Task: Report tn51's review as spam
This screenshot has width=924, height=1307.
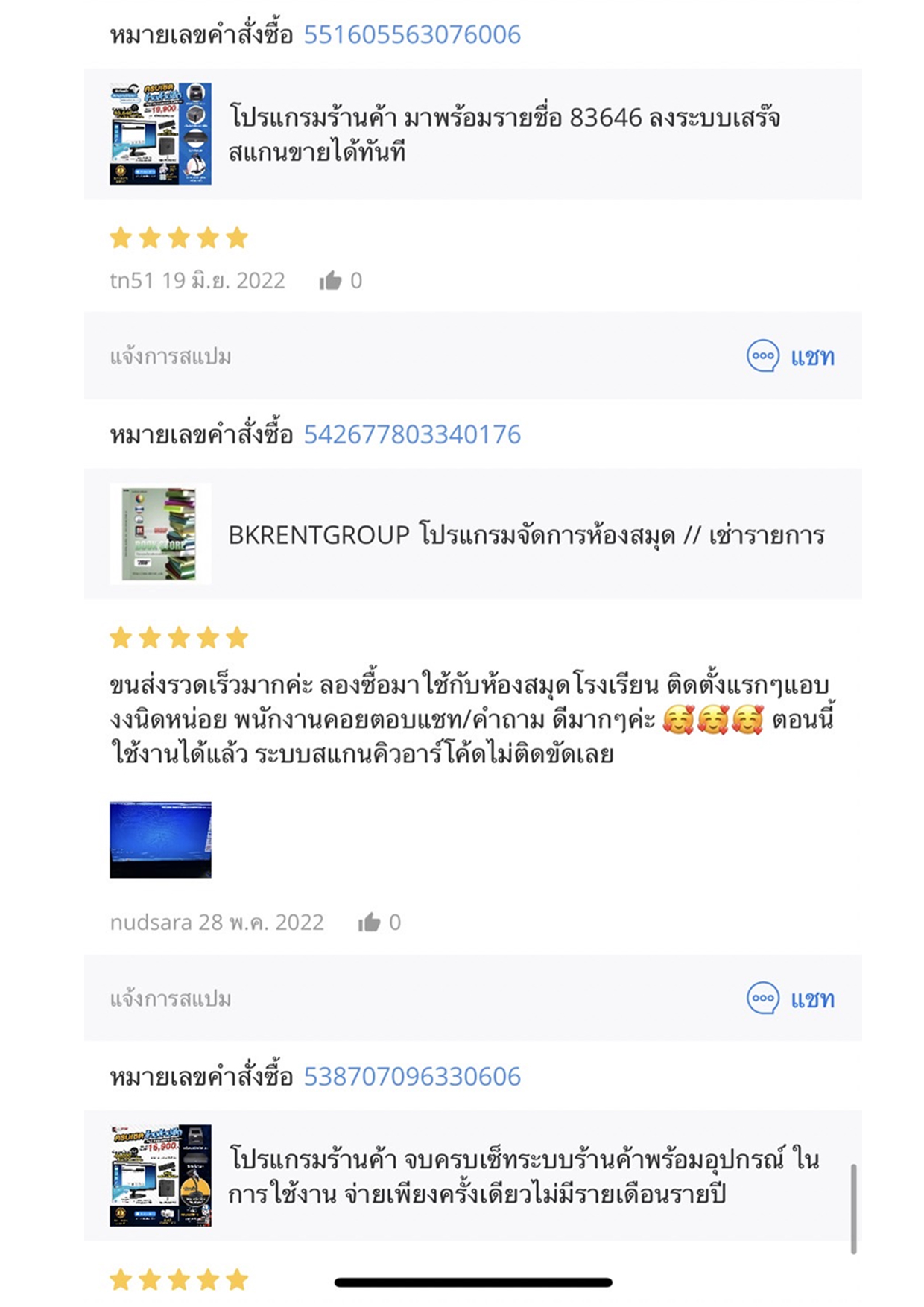Action: (x=171, y=357)
